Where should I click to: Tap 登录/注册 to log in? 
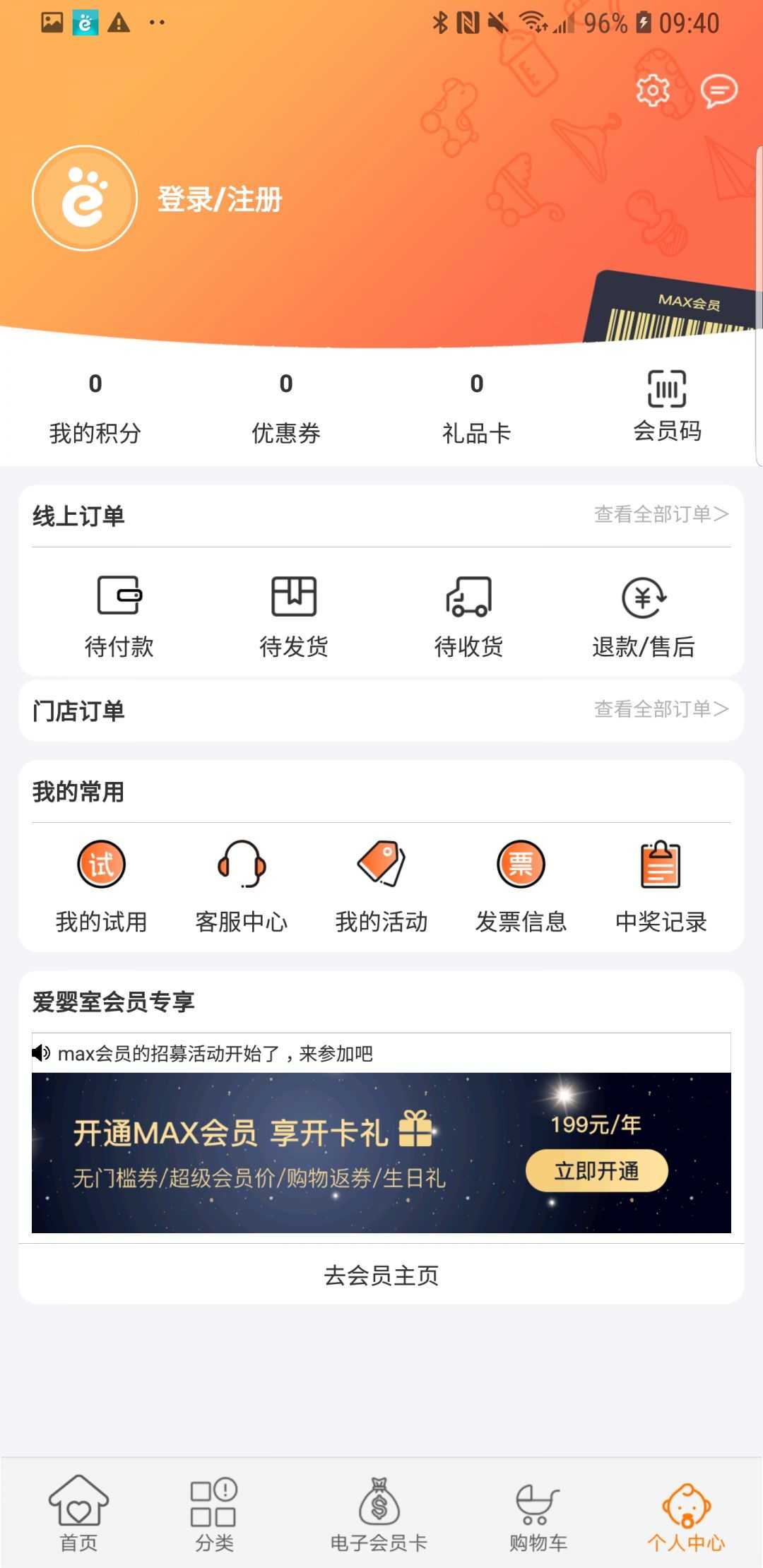pos(220,200)
